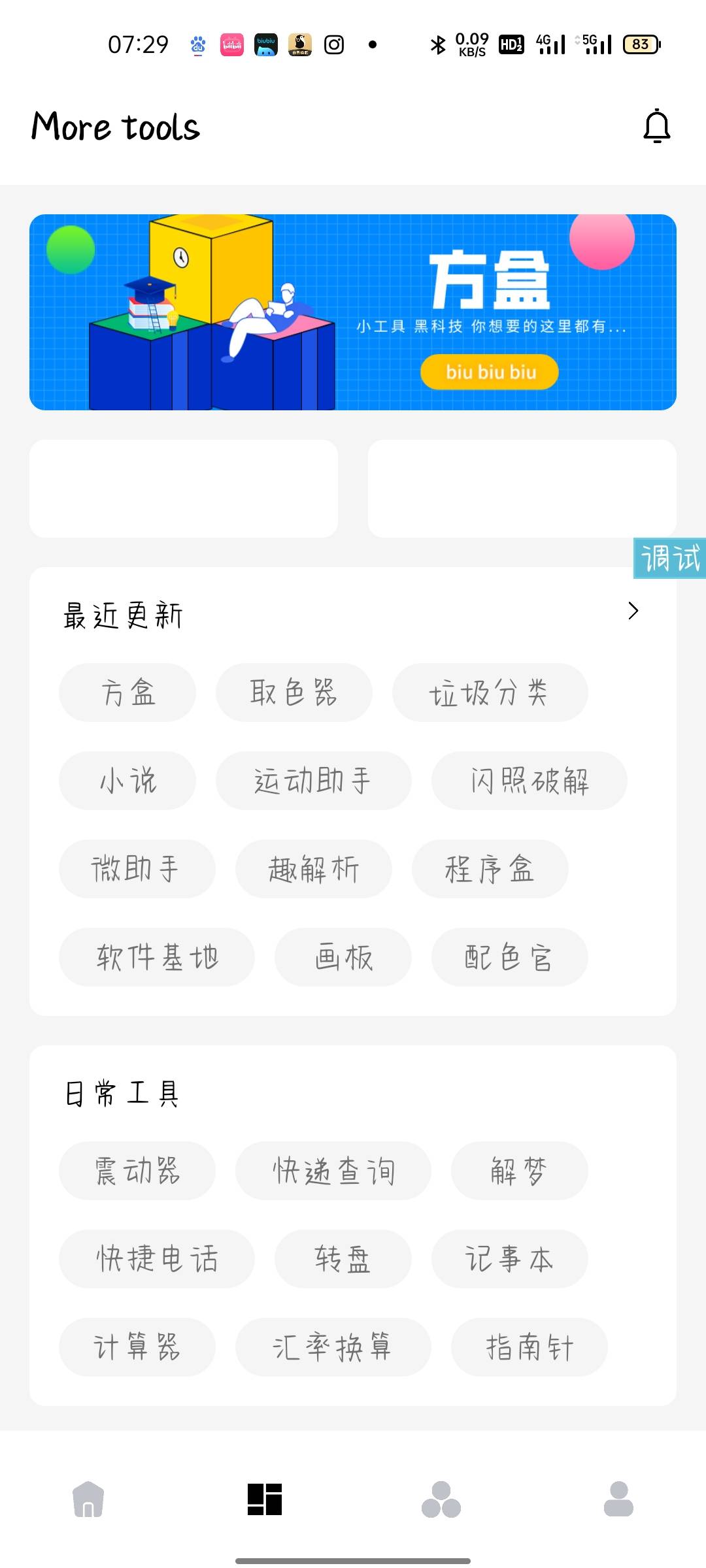Open the notifications bell
The height and width of the screenshot is (1568, 706).
[656, 126]
